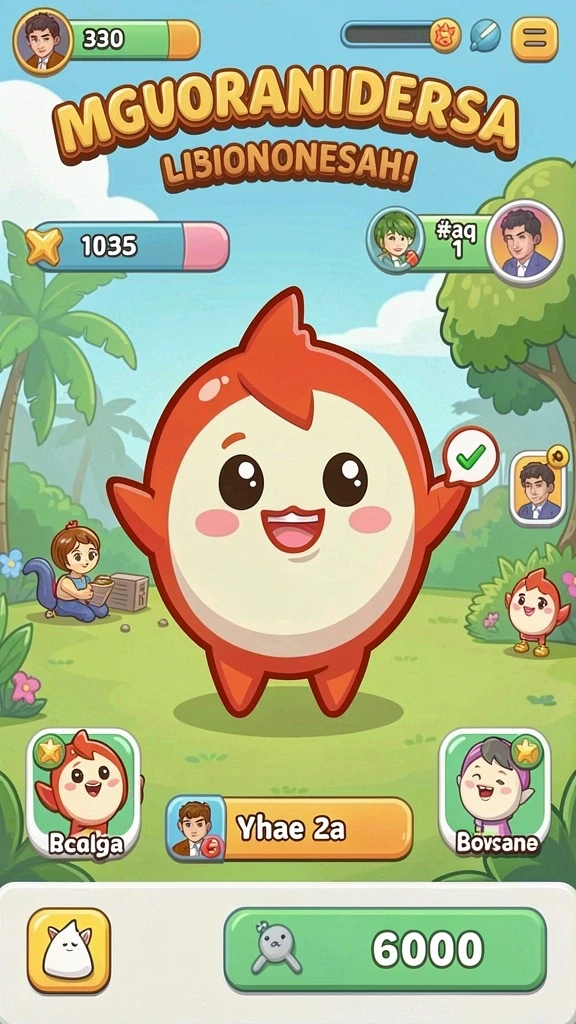The image size is (576, 1024).
Task: Open the #aq 1 player banner
Action: 465,242
